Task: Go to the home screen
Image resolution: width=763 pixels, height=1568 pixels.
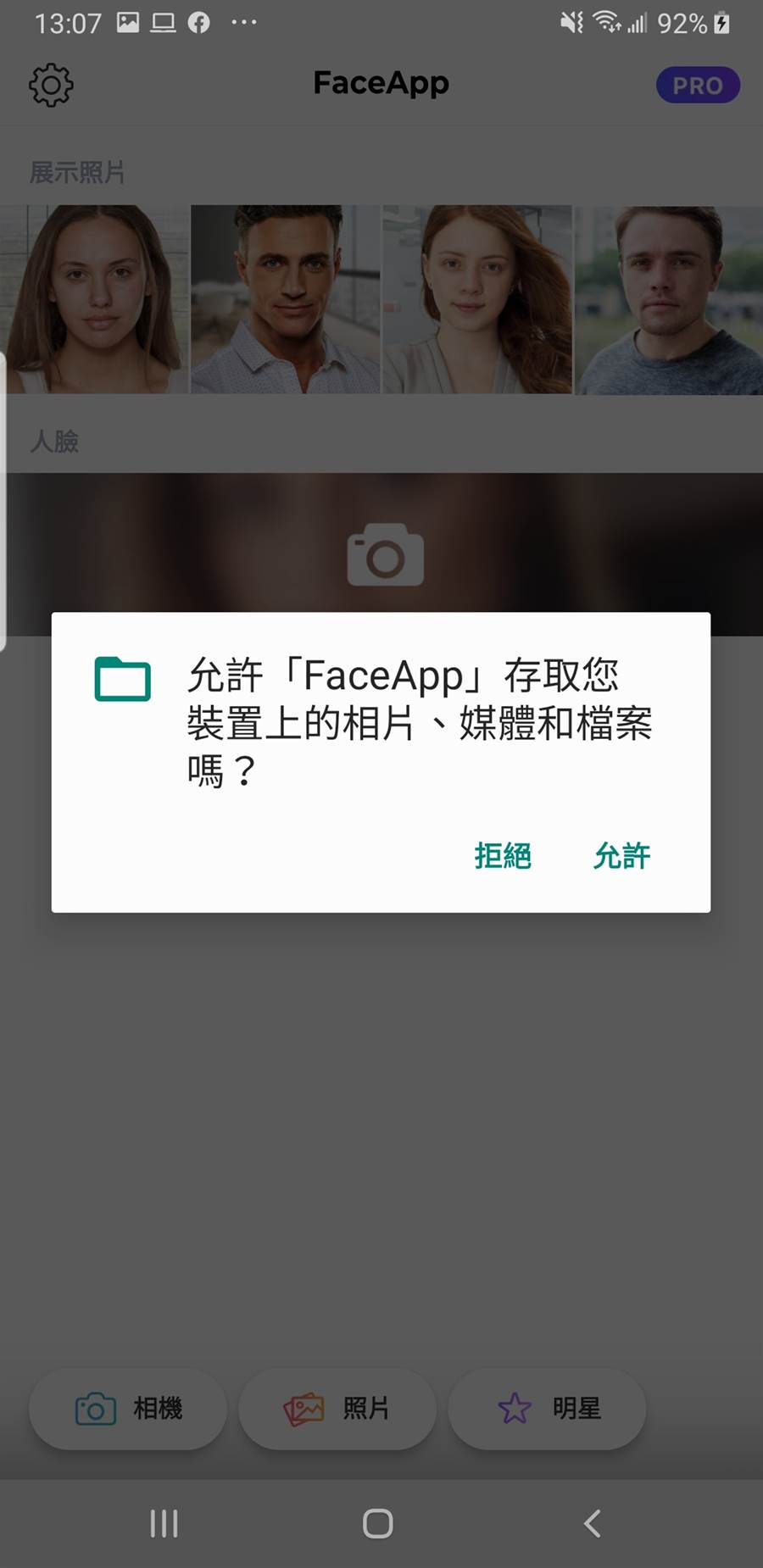Action: [x=378, y=1523]
